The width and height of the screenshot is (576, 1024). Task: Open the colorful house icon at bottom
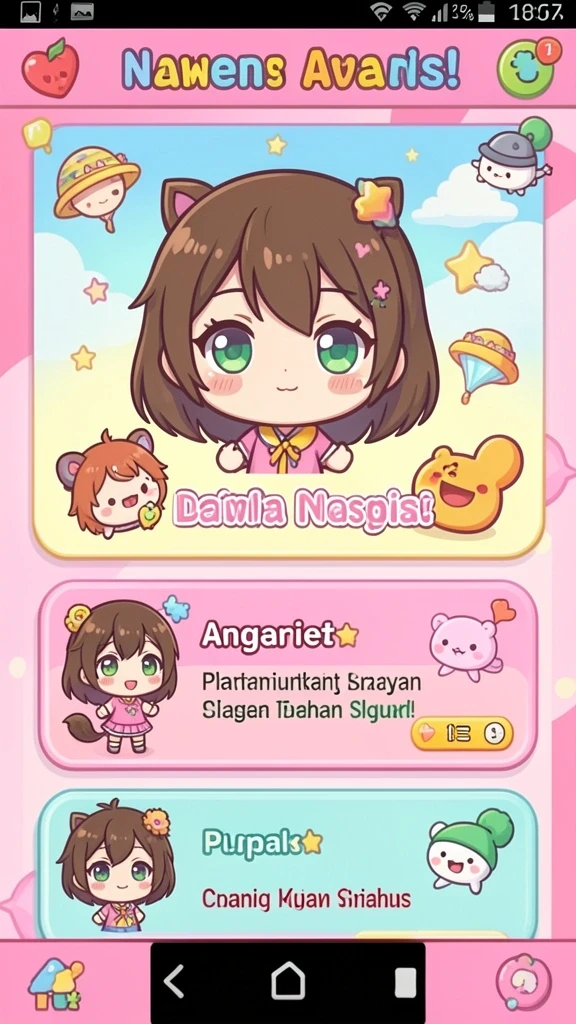56,984
